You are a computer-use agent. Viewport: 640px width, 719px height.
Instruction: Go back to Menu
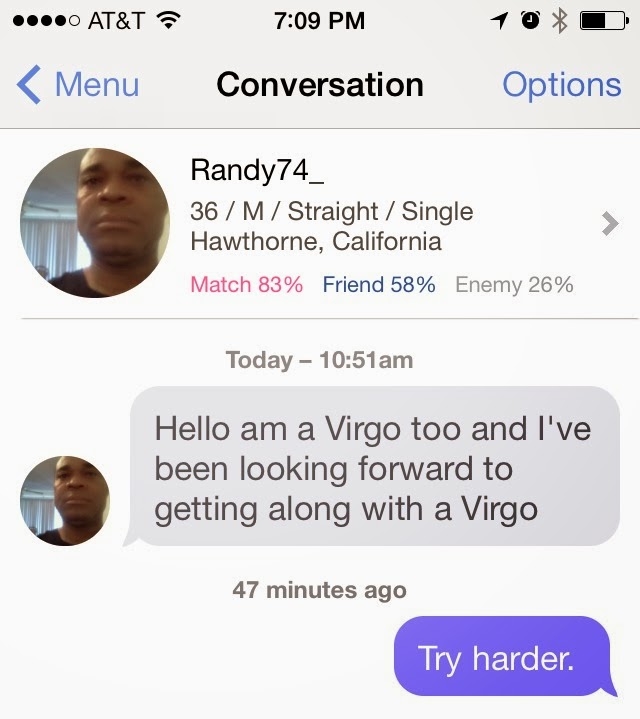click(78, 85)
